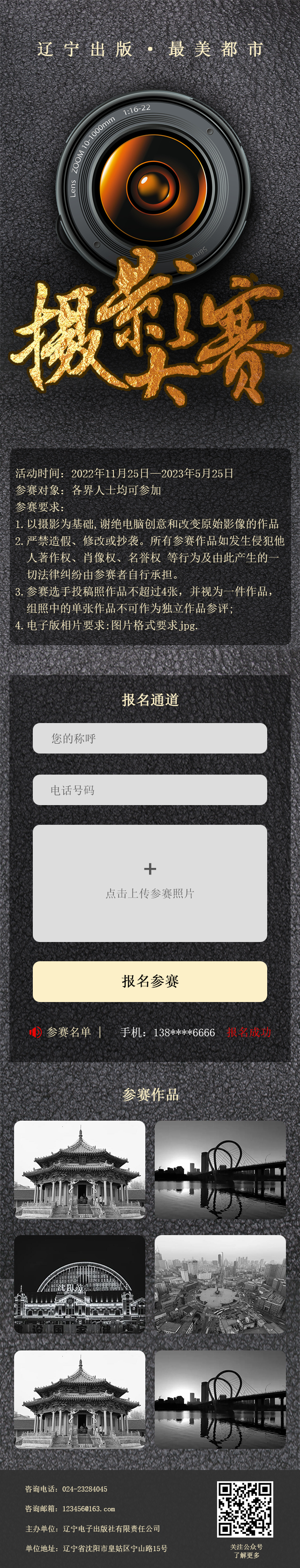Tap the 电话号码 phone field
The image size is (300, 1568).
(x=150, y=790)
